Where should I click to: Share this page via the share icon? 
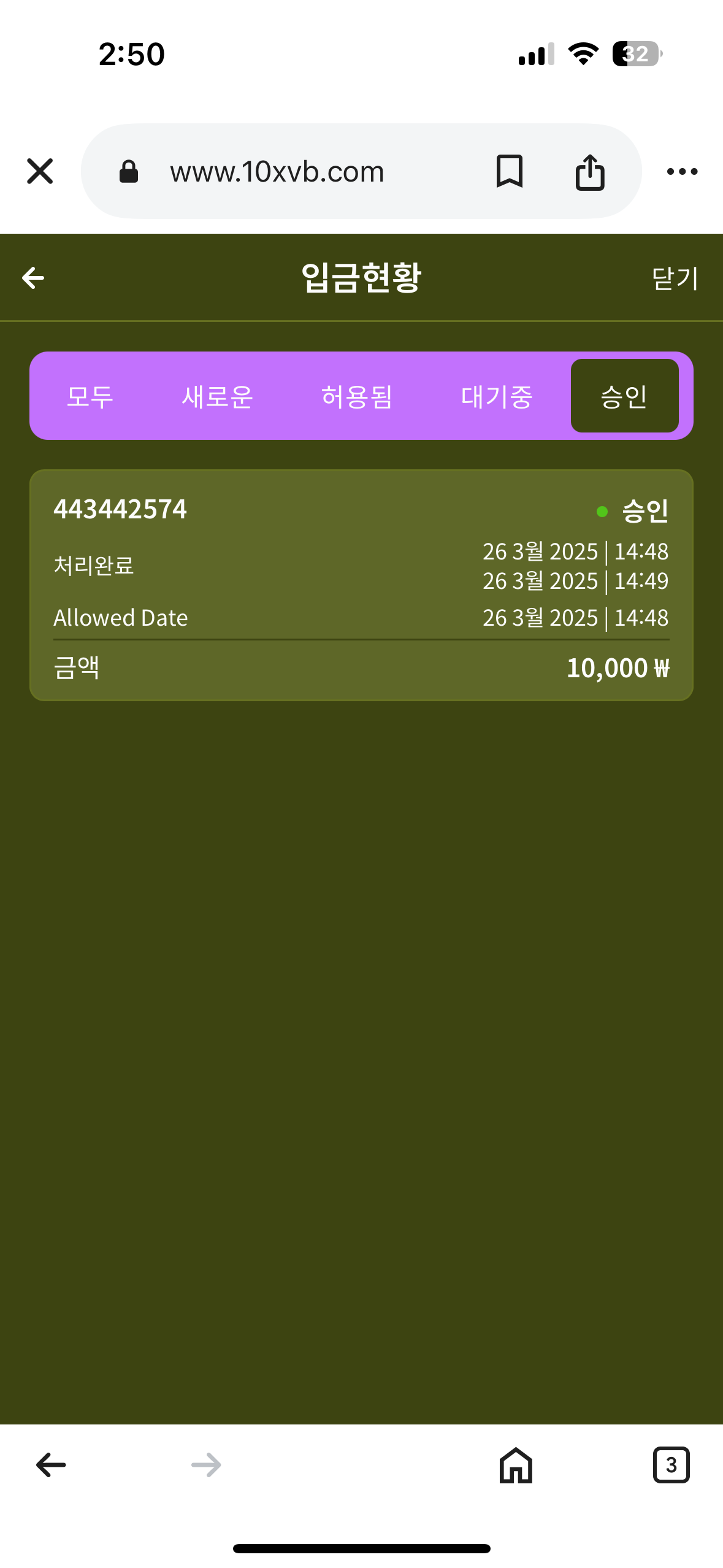tap(590, 172)
